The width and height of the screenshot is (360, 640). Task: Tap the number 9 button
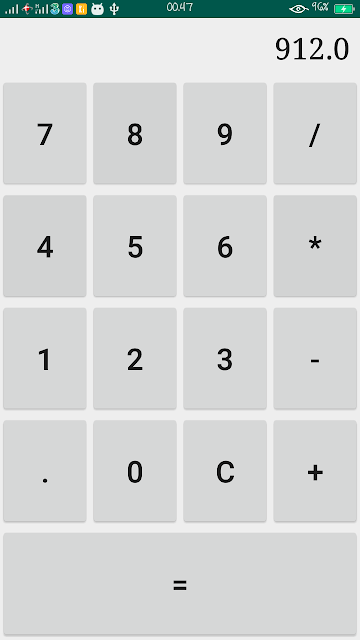[x=225, y=133]
